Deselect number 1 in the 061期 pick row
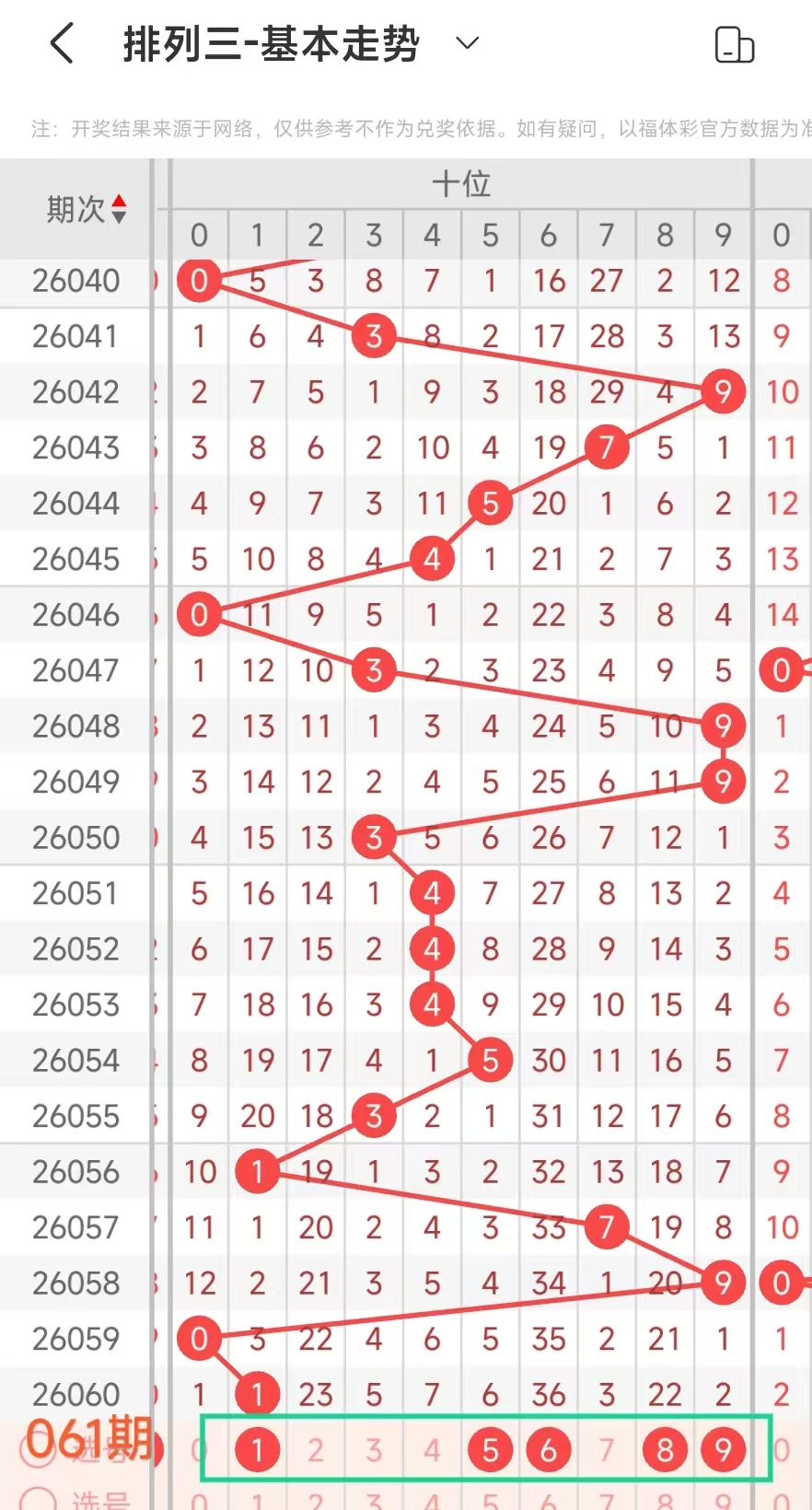This screenshot has width=812, height=1510. (x=257, y=1450)
